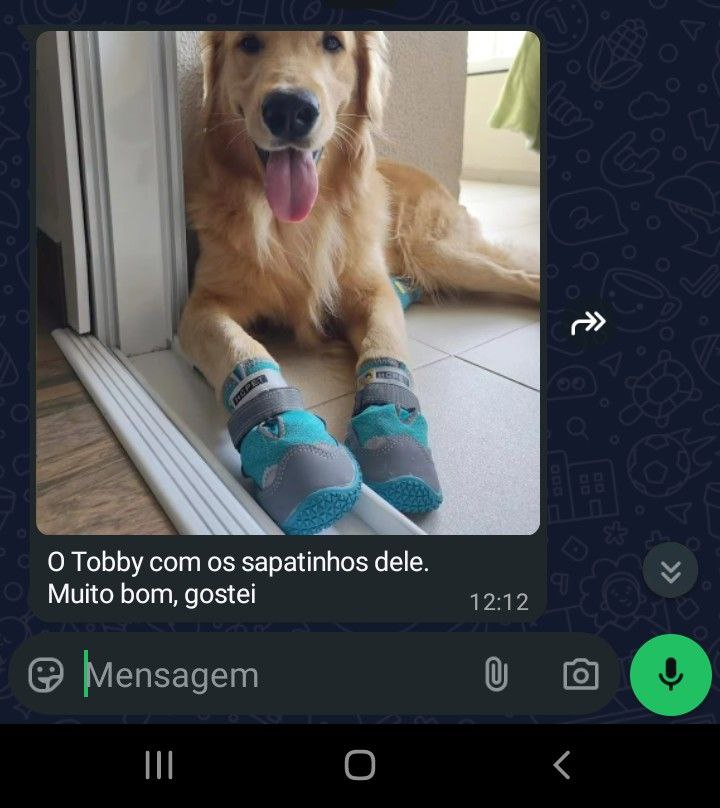Tap the green microphone voice message button
720x808 pixels.
click(x=670, y=675)
